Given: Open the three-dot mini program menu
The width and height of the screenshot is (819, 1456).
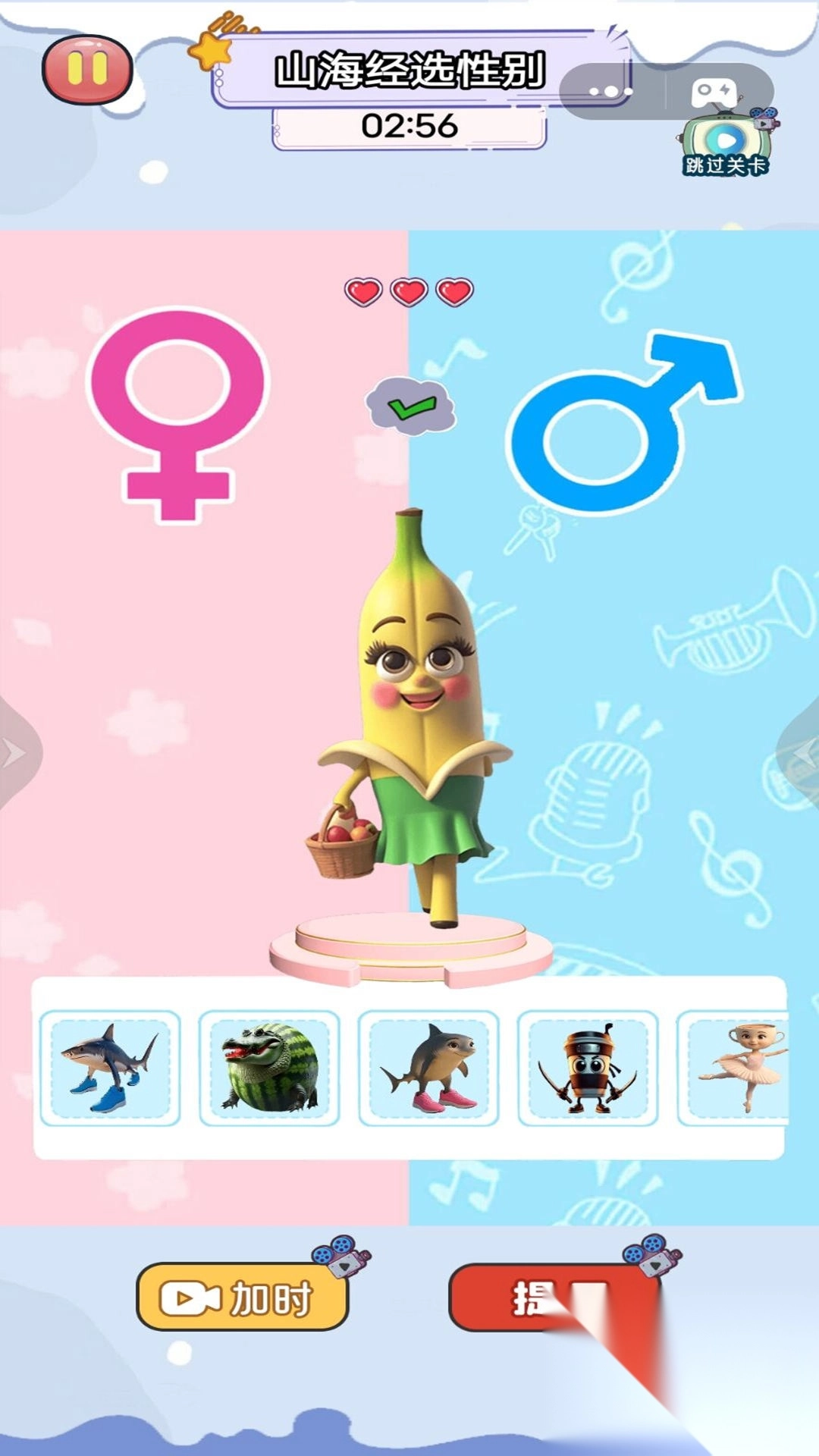Looking at the screenshot, I should point(611,92).
